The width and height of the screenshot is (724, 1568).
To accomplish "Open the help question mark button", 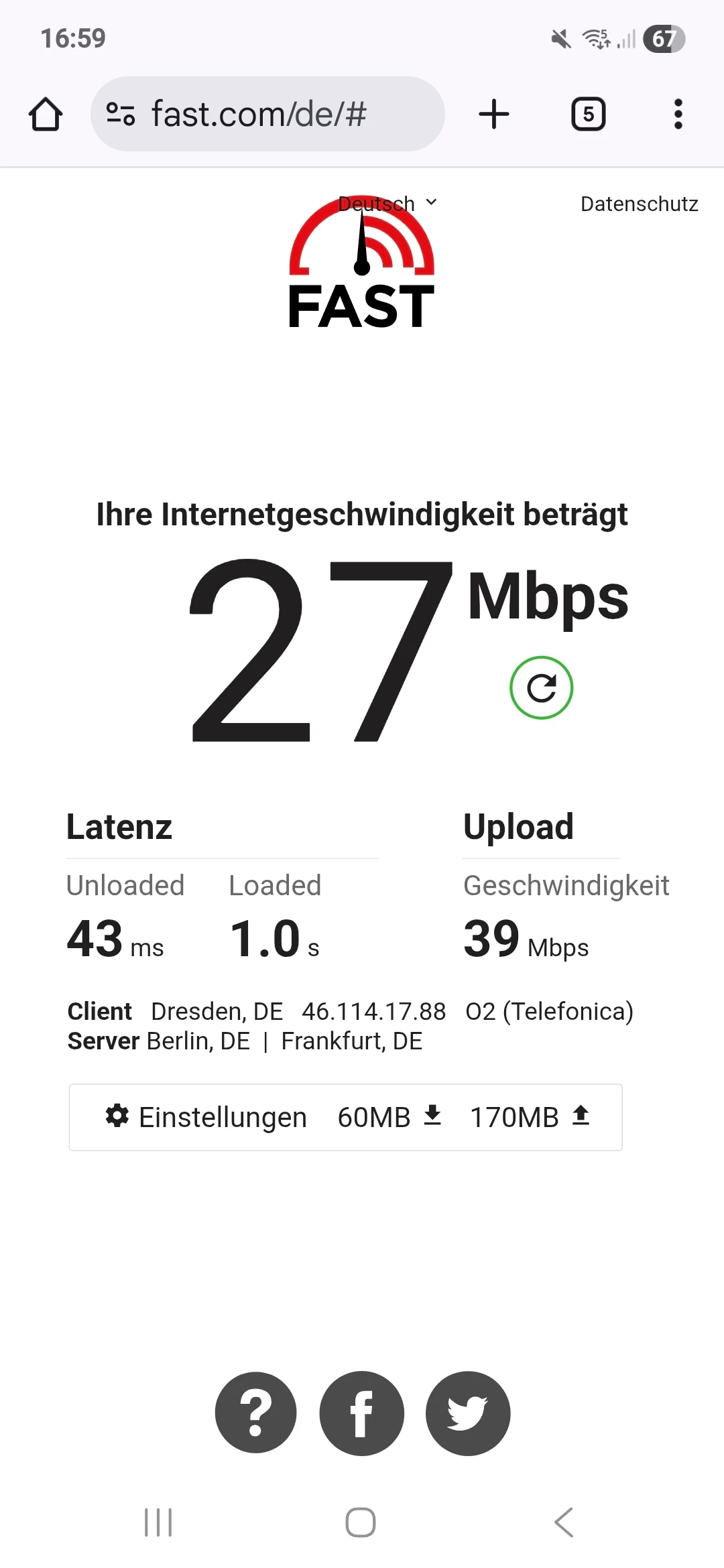I will pos(255,1413).
